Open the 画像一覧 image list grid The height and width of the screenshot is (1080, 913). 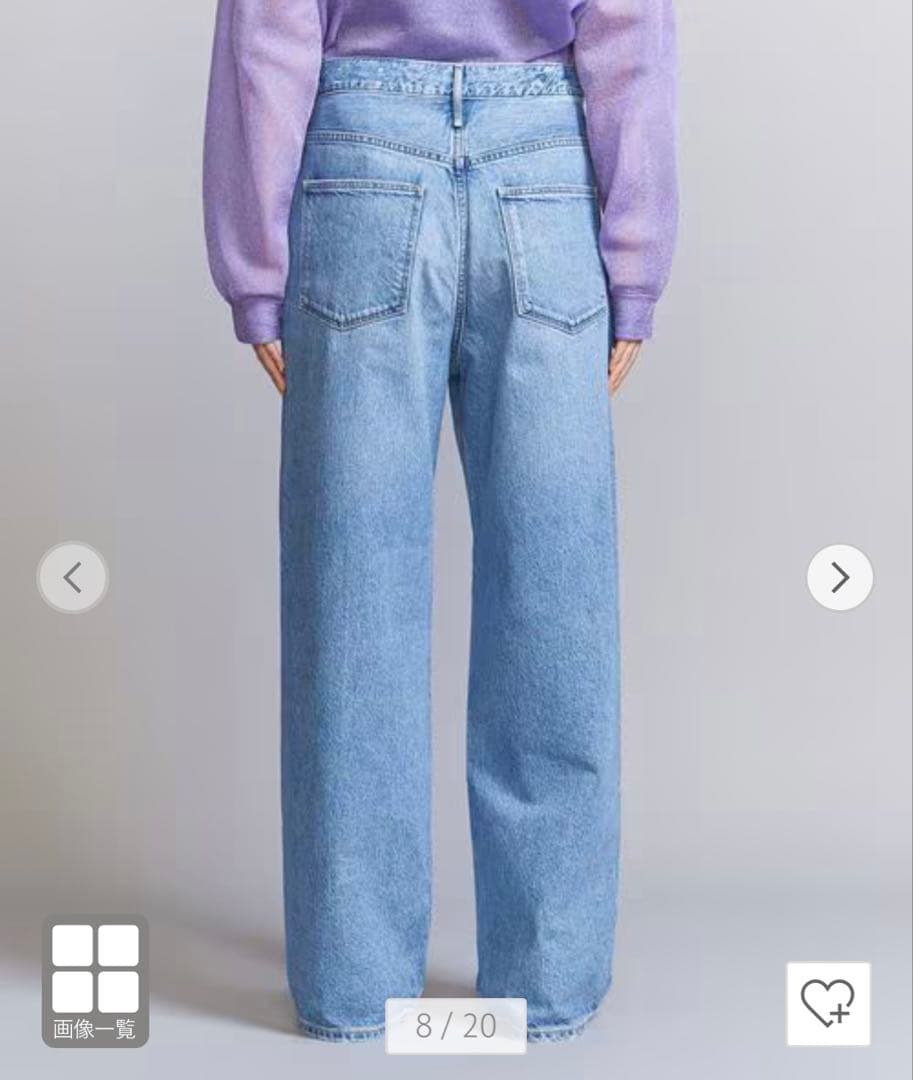pyautogui.click(x=95, y=981)
